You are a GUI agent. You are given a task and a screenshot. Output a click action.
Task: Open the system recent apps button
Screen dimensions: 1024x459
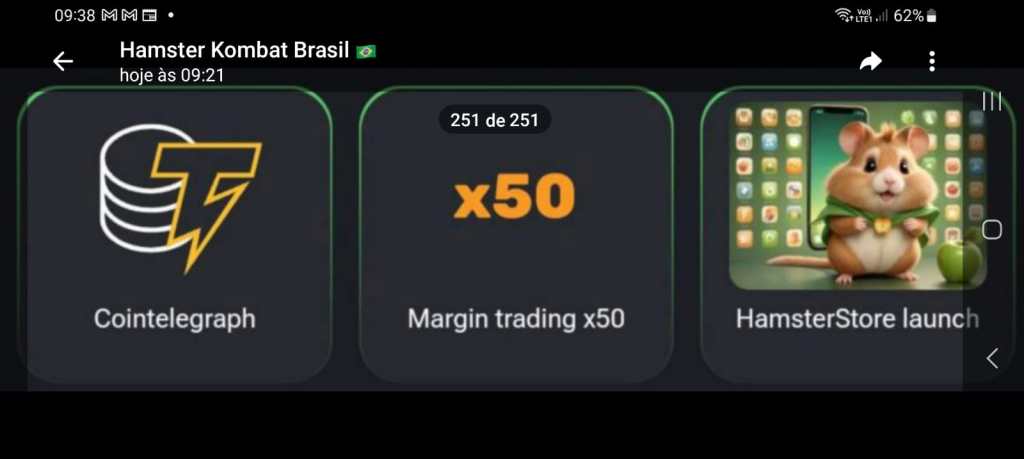[991, 101]
